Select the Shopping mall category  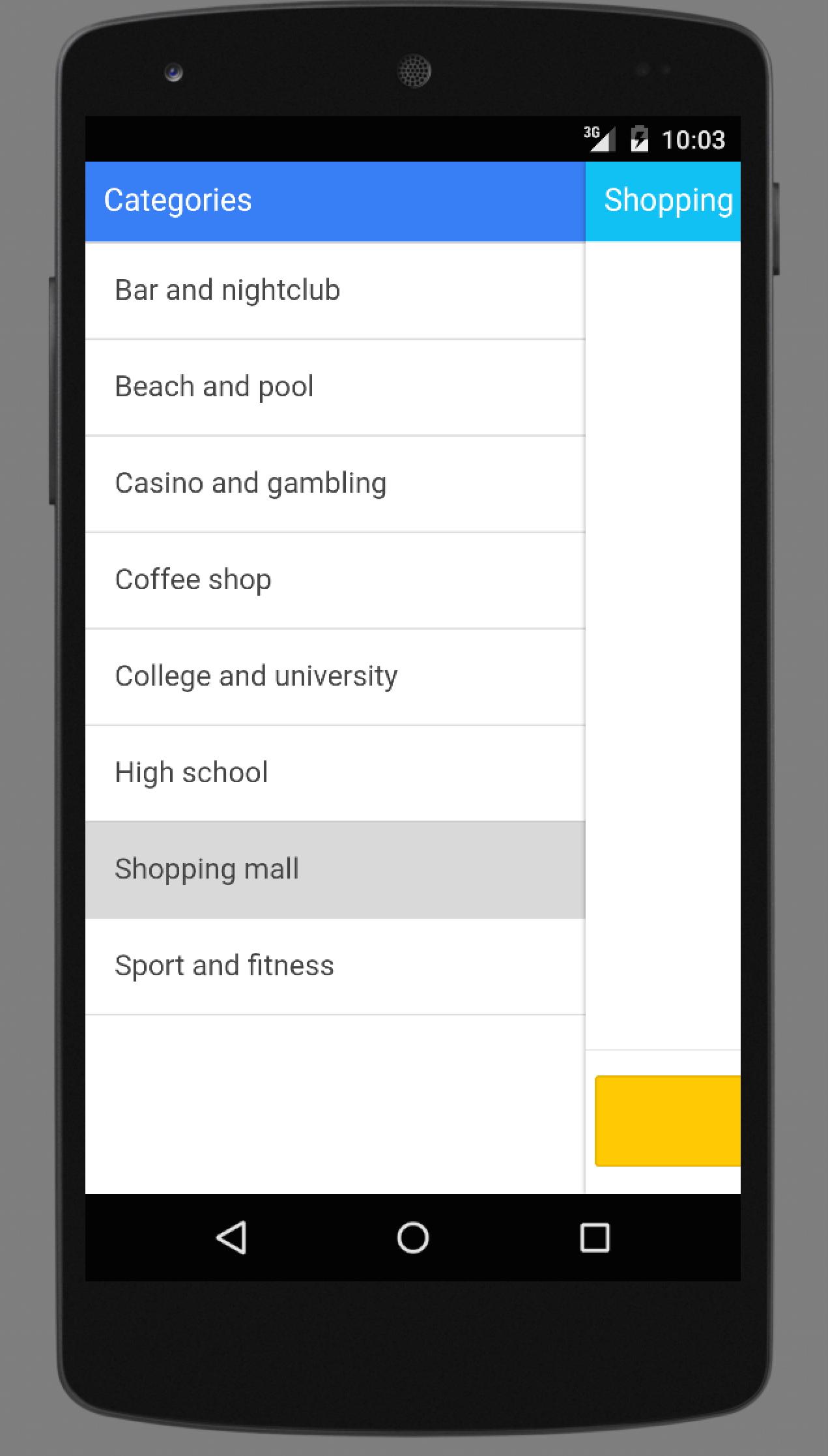click(x=334, y=869)
